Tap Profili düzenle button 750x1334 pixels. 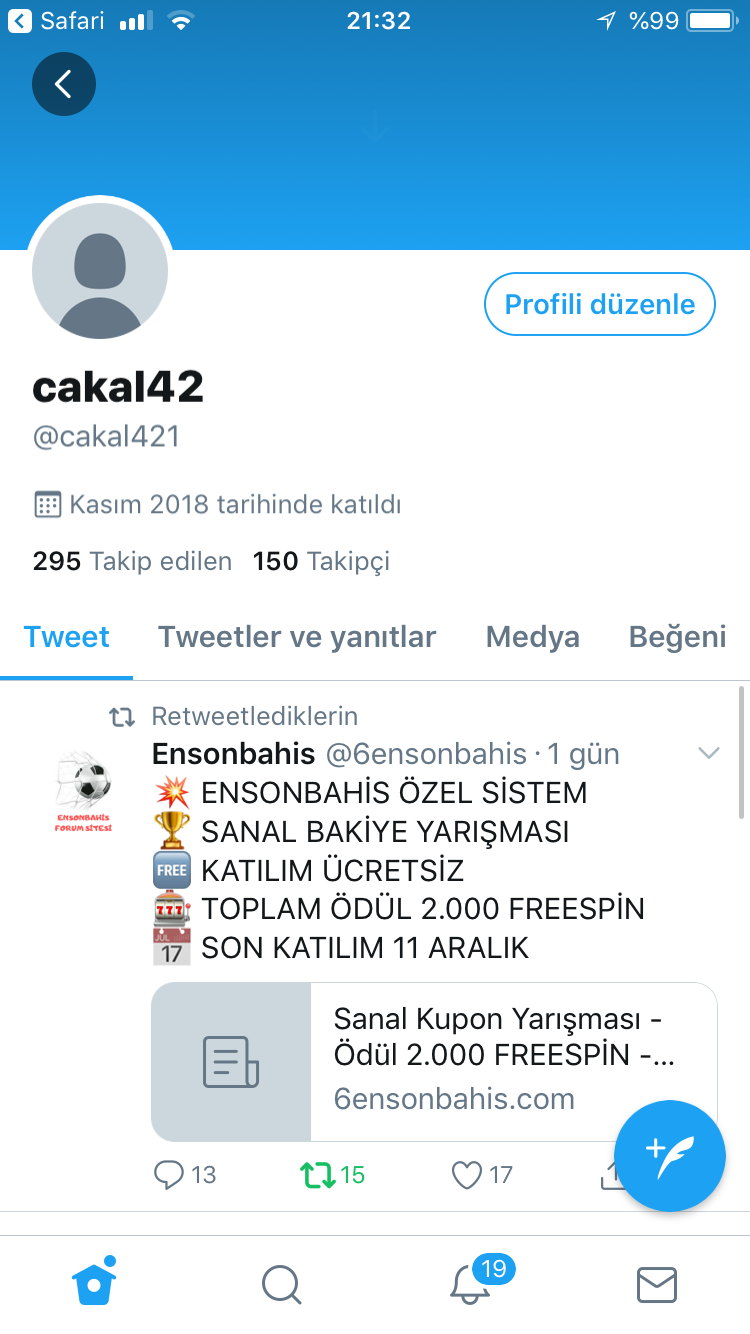[600, 304]
